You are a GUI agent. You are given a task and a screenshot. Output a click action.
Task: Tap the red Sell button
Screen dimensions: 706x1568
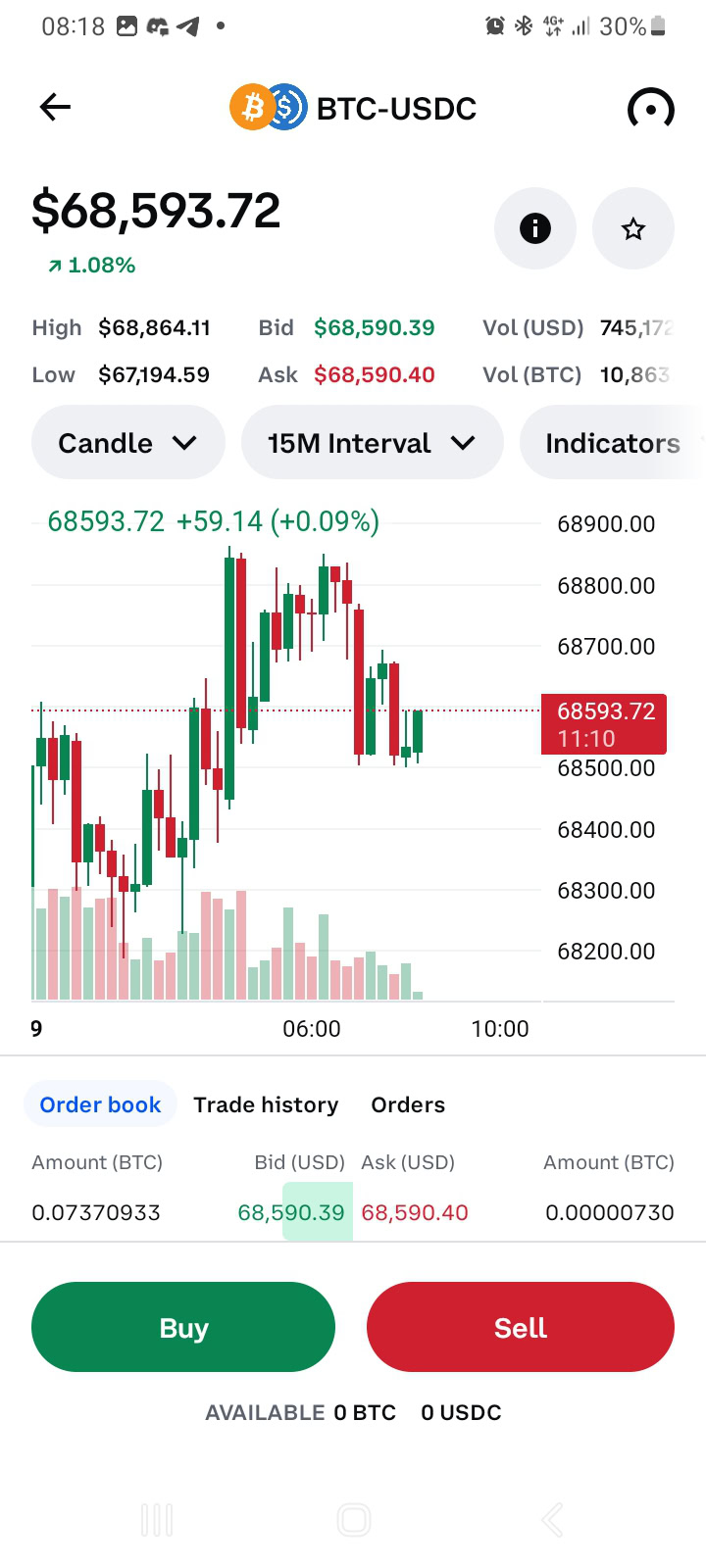point(520,1327)
